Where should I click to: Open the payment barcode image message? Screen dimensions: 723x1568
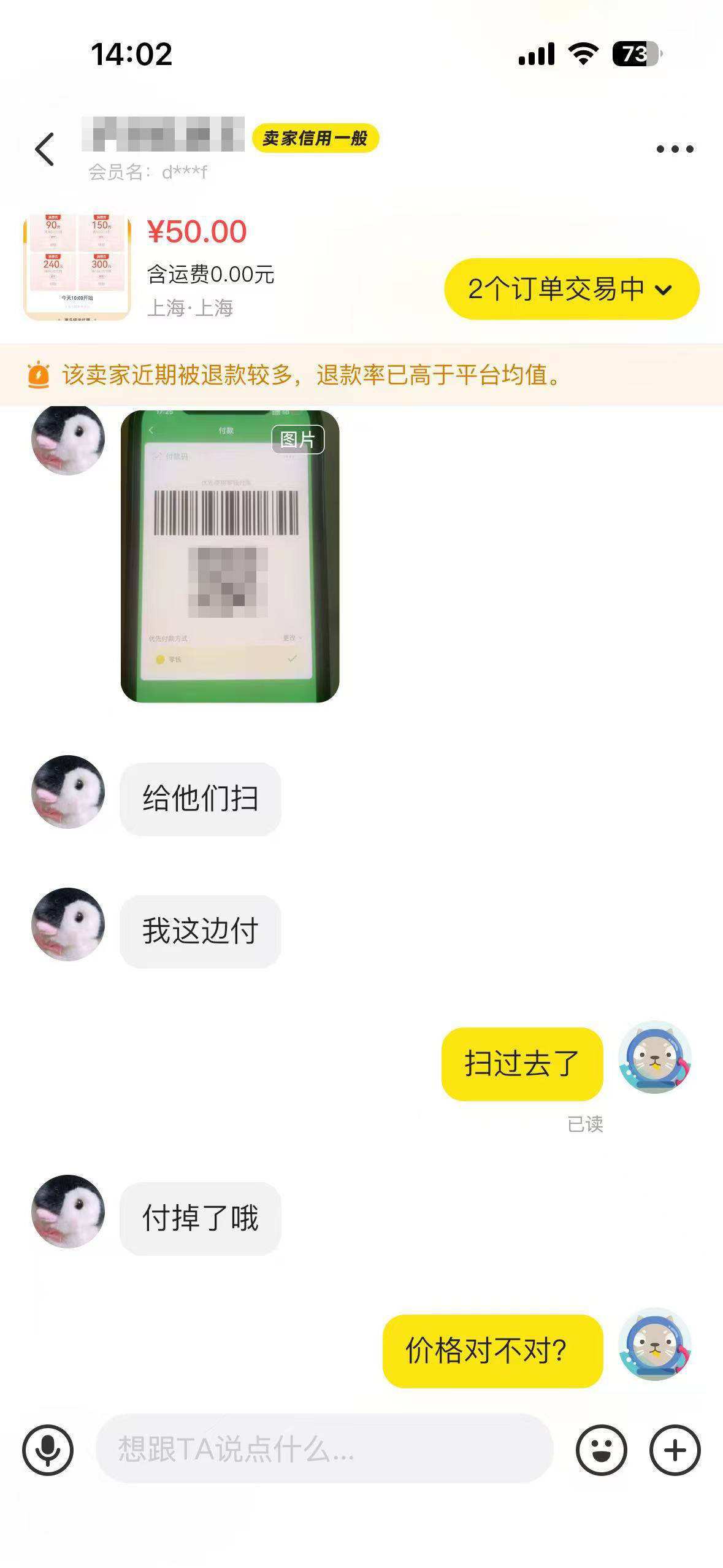pyautogui.click(x=230, y=558)
